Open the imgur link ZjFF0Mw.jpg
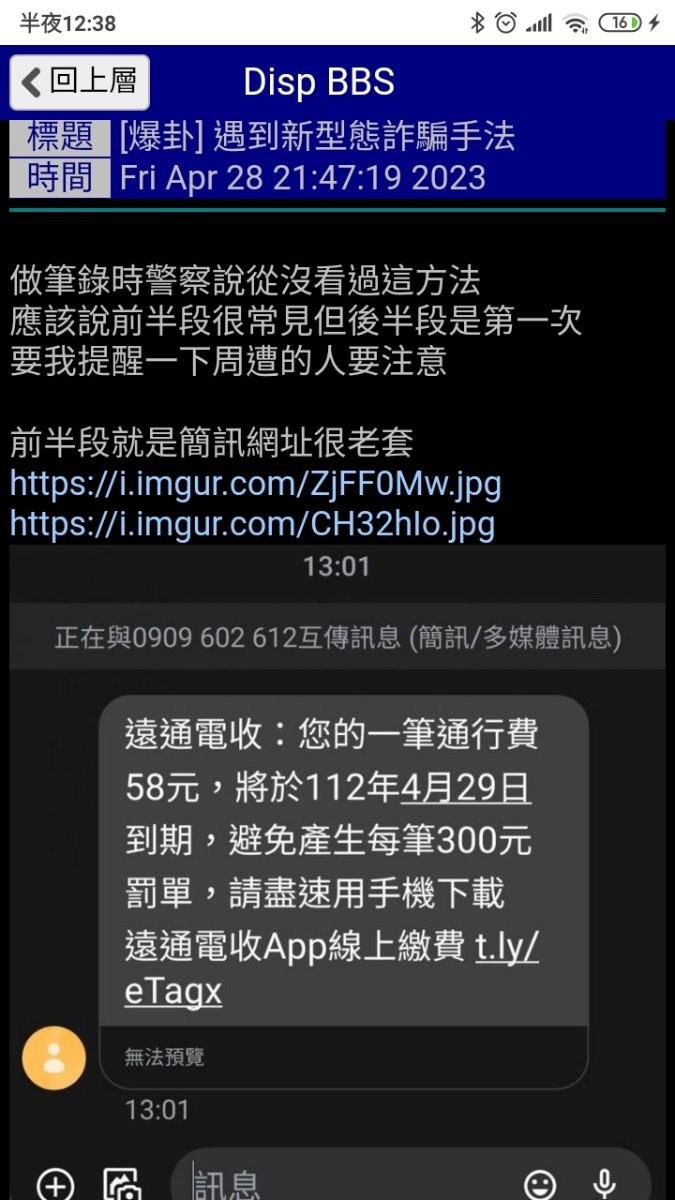The image size is (675, 1200). point(255,485)
